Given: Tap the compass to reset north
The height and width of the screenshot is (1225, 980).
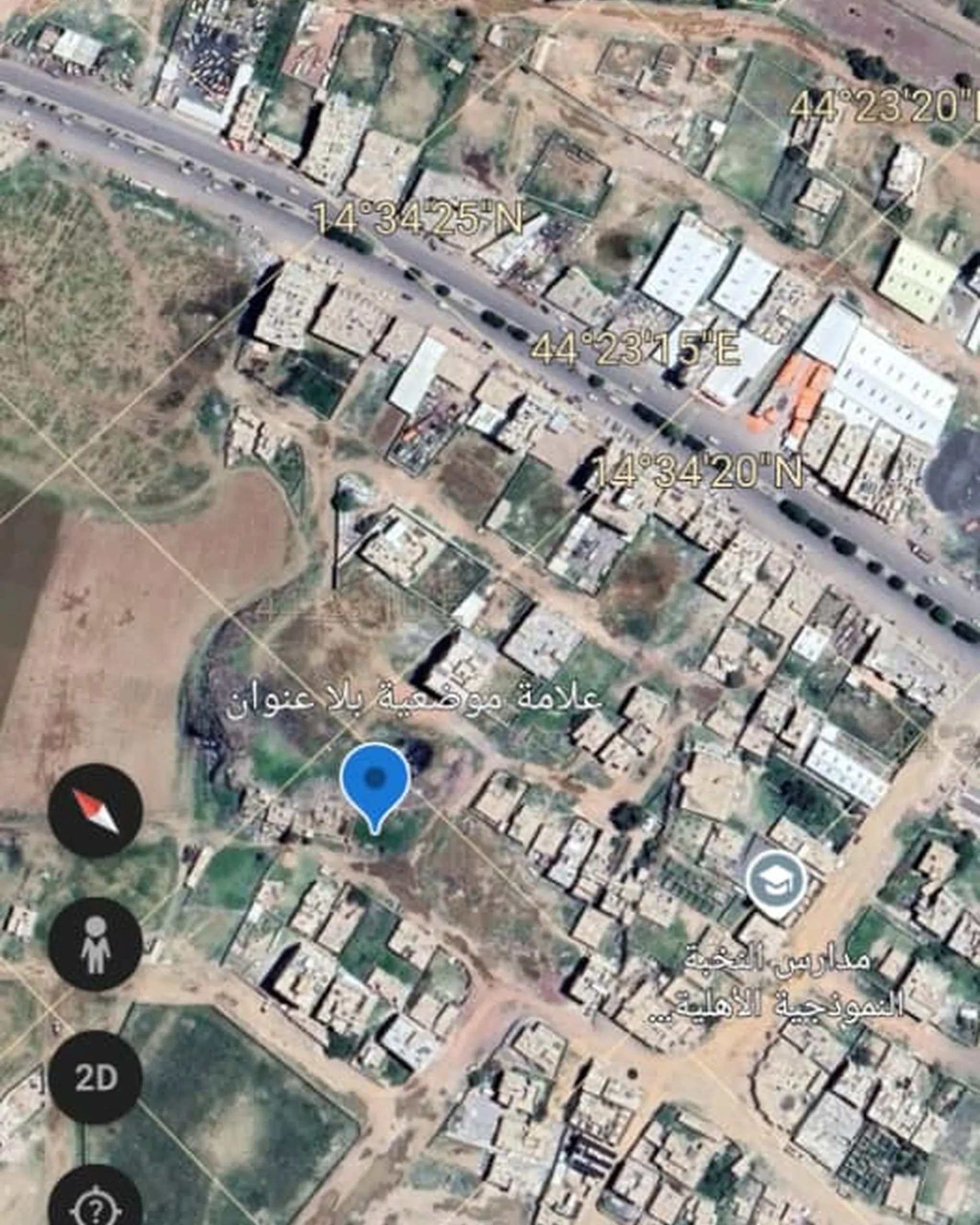Looking at the screenshot, I should point(95,810).
